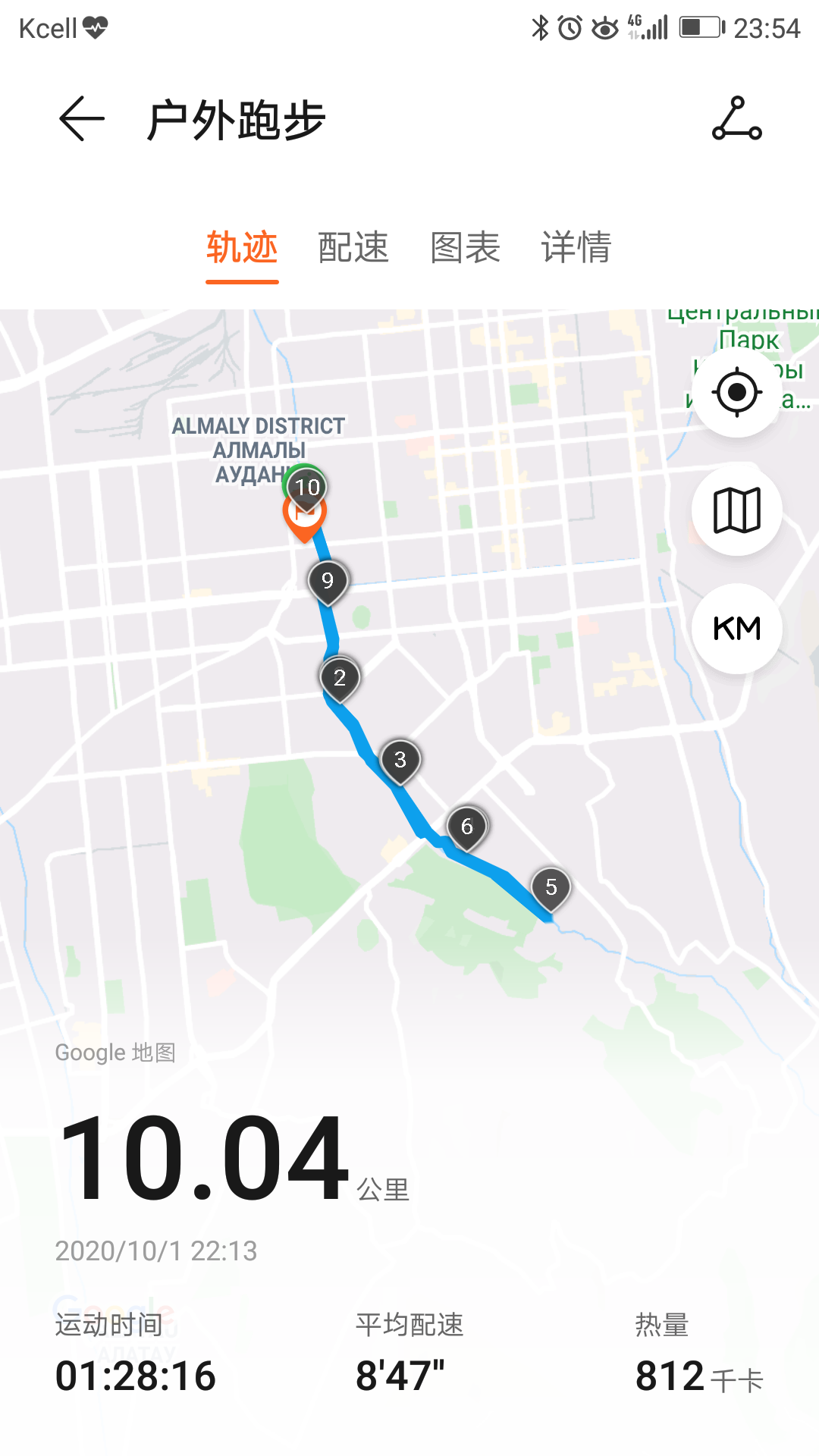Toggle the KM markers button
The width and height of the screenshot is (819, 1456).
pyautogui.click(x=736, y=628)
